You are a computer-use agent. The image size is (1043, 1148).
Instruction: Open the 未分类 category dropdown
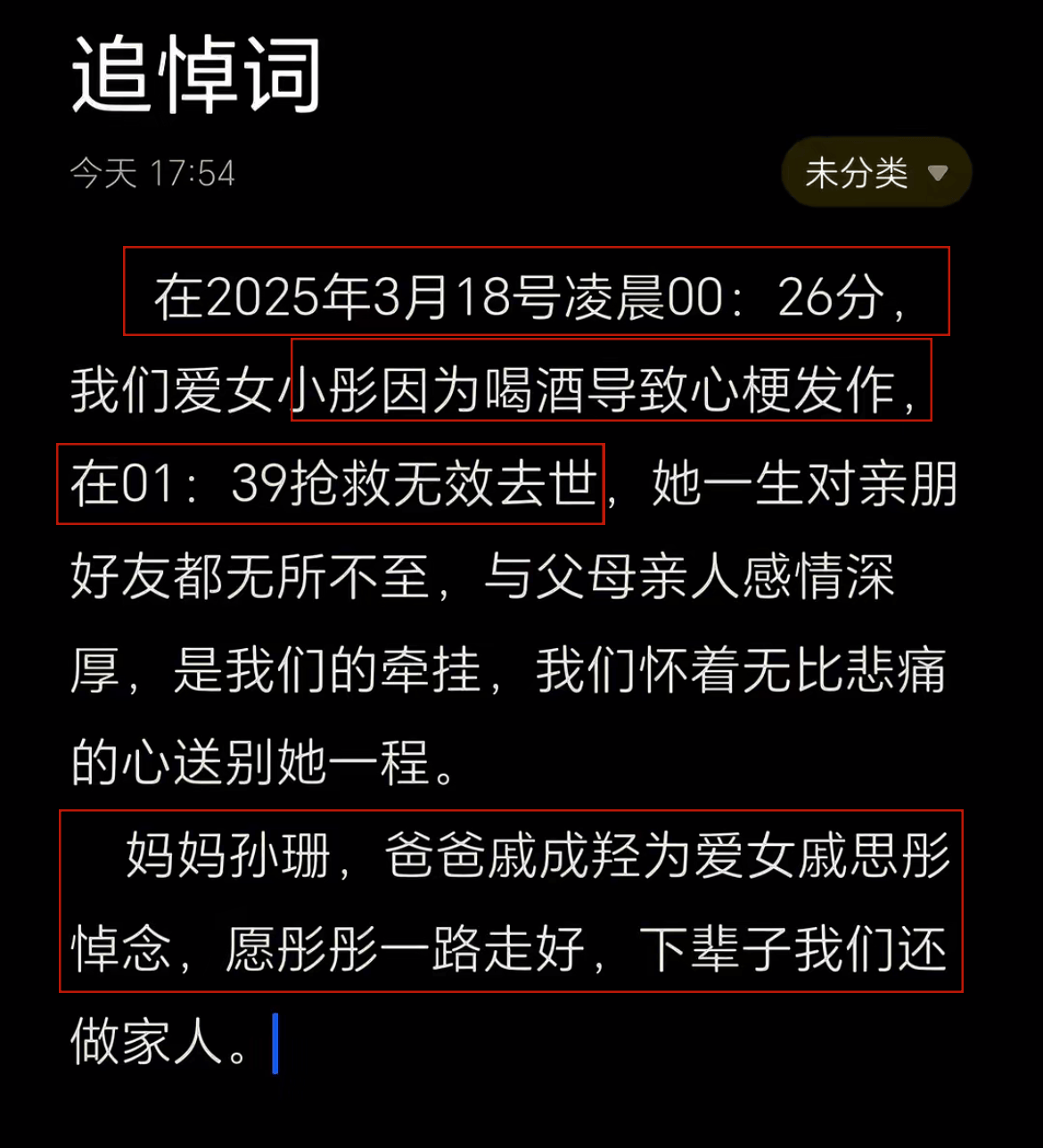[876, 173]
